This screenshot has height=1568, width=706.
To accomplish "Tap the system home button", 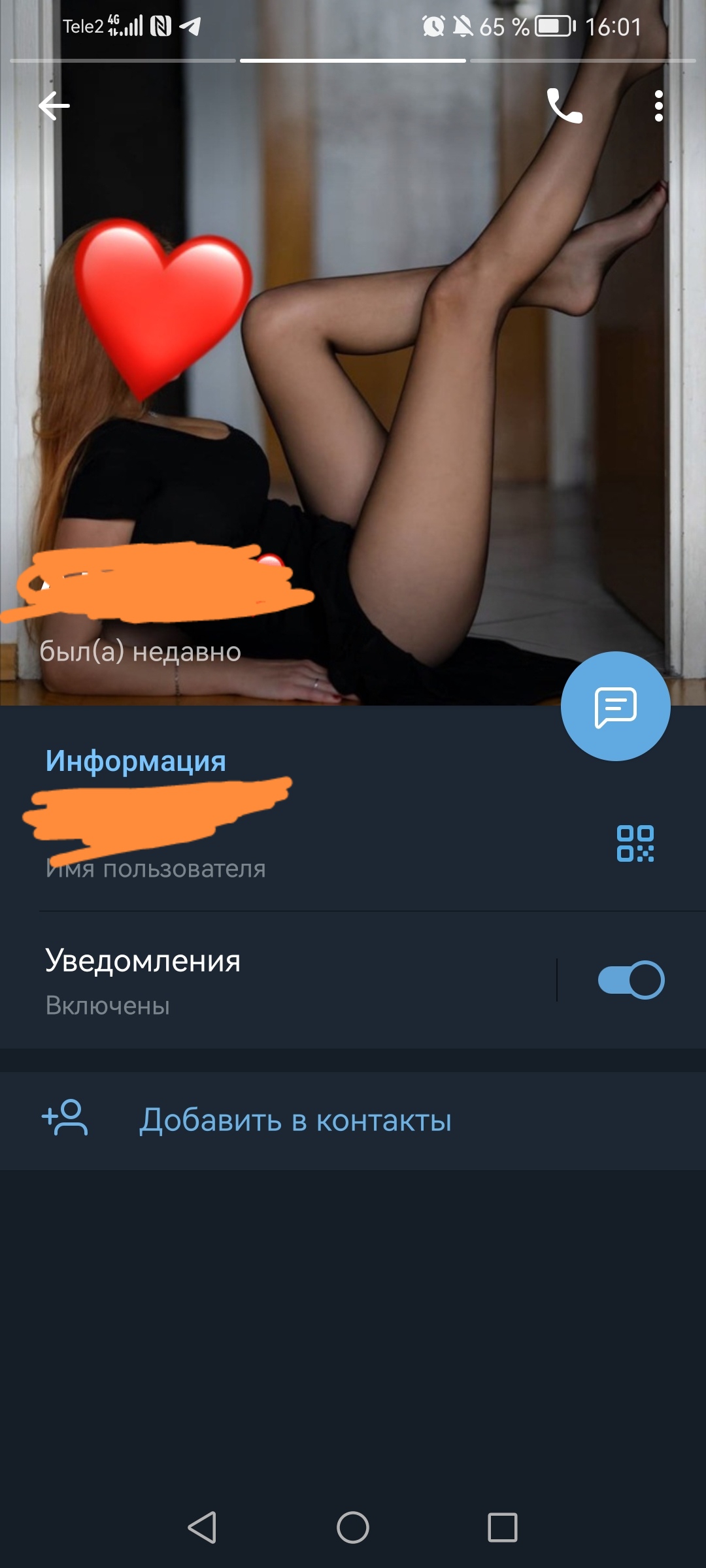I will coord(353,1527).
